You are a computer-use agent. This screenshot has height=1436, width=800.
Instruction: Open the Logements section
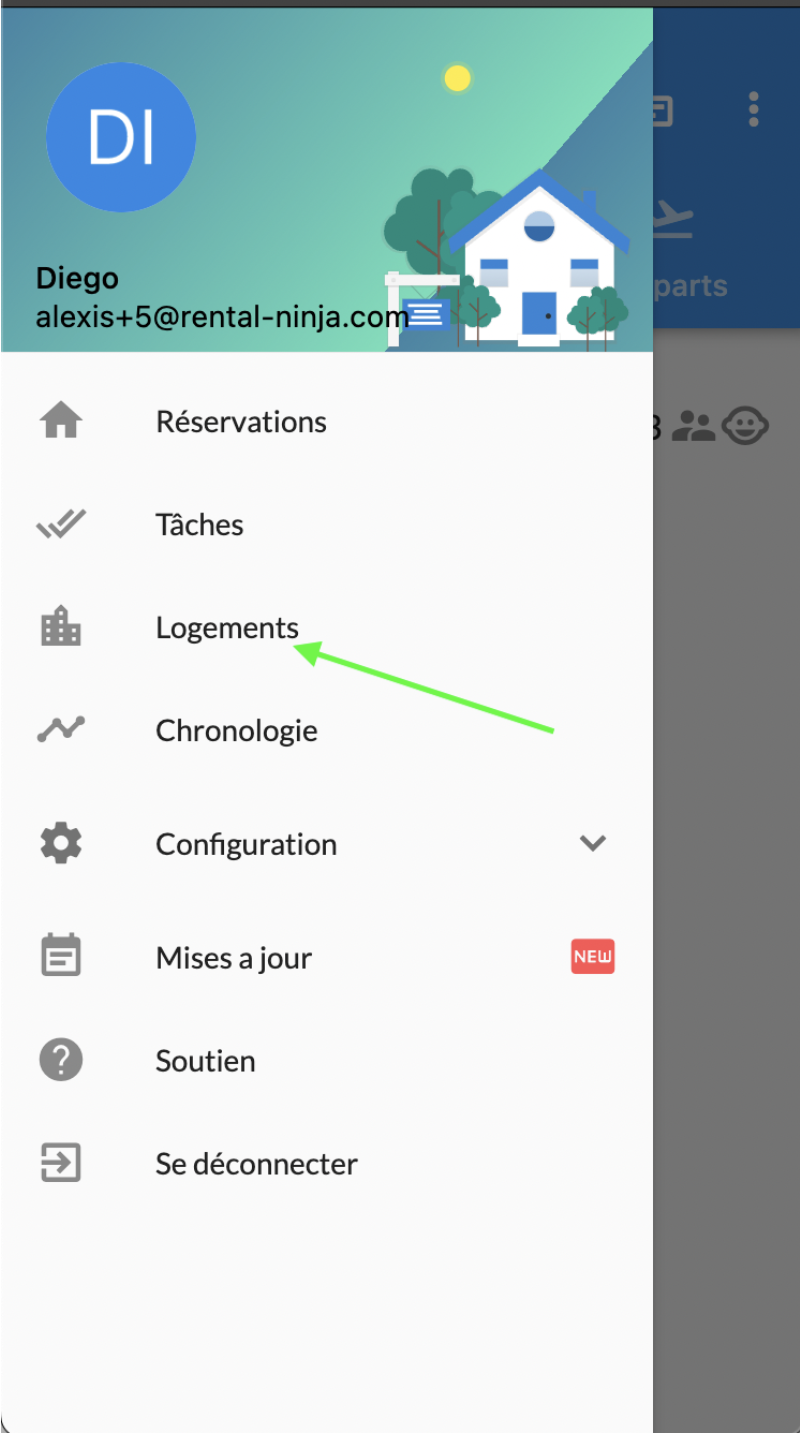227,628
